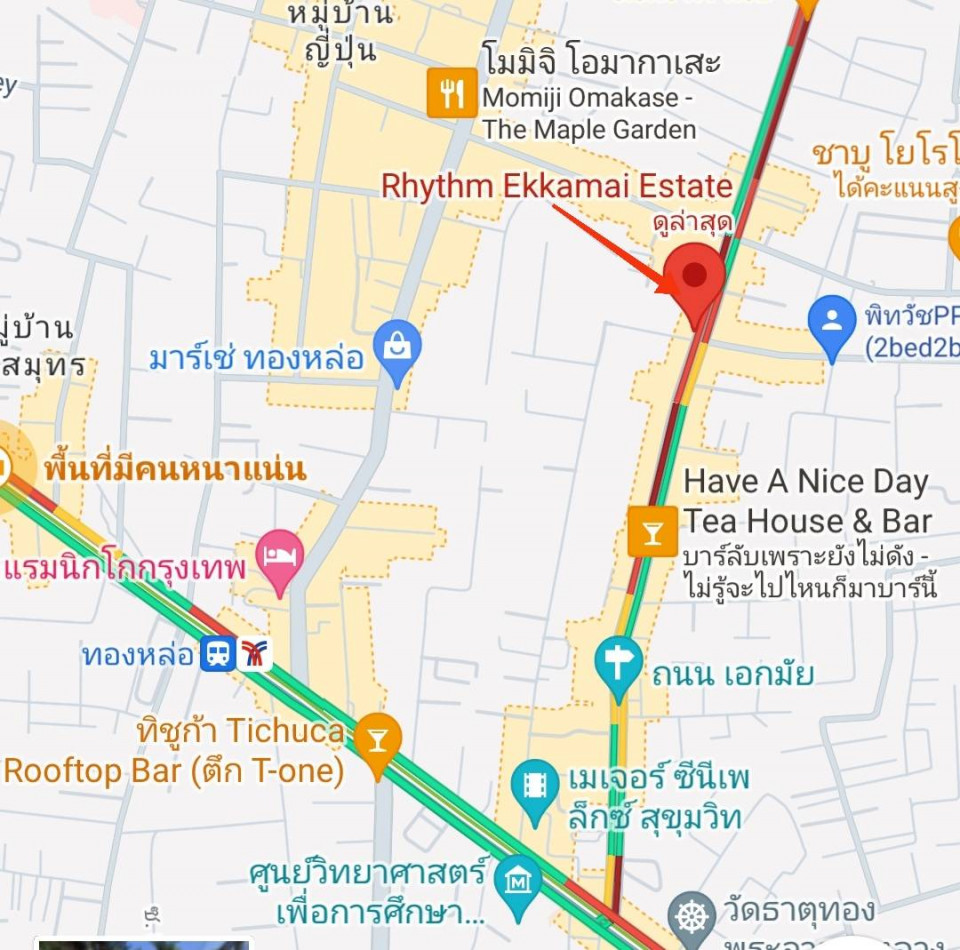Tap the ถนน เอกมัย church pin

click(x=618, y=662)
